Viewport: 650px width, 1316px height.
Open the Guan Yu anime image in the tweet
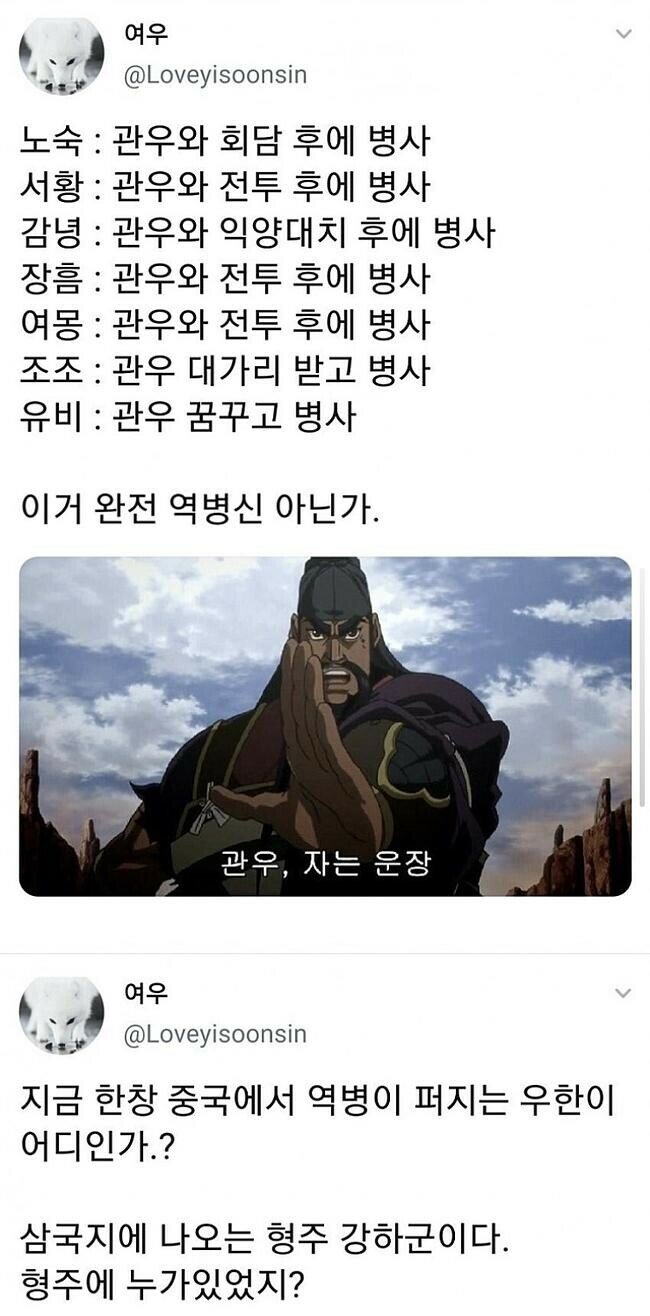coord(325,726)
